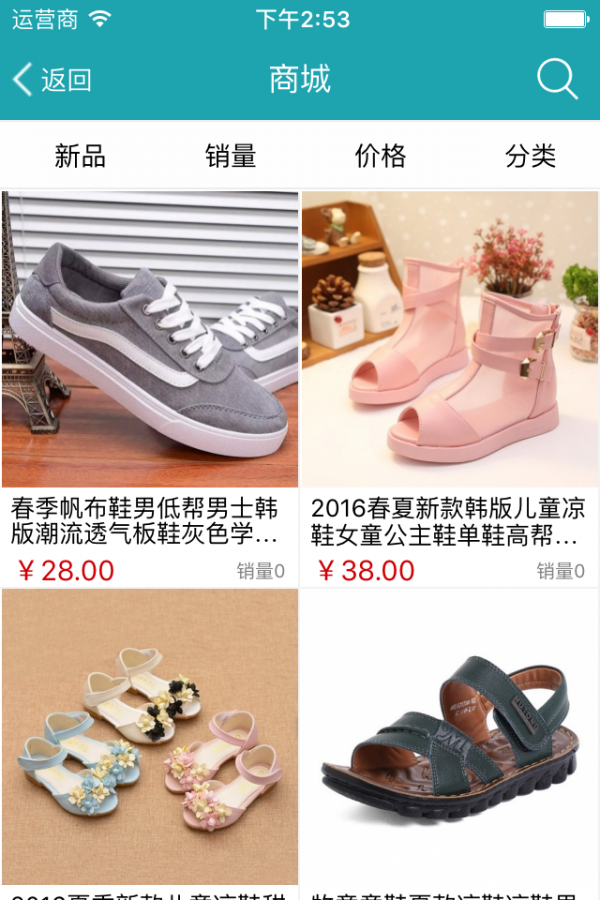600x900 pixels.
Task: View the pink children's sandal priced ¥38.00
Action: [x=450, y=340]
